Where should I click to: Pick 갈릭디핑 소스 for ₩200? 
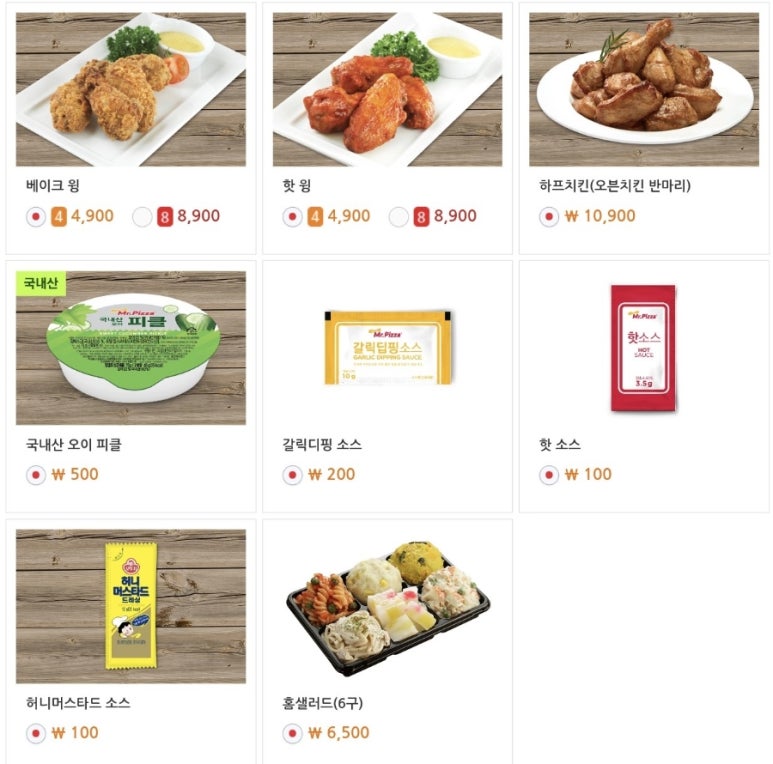[x=292, y=474]
